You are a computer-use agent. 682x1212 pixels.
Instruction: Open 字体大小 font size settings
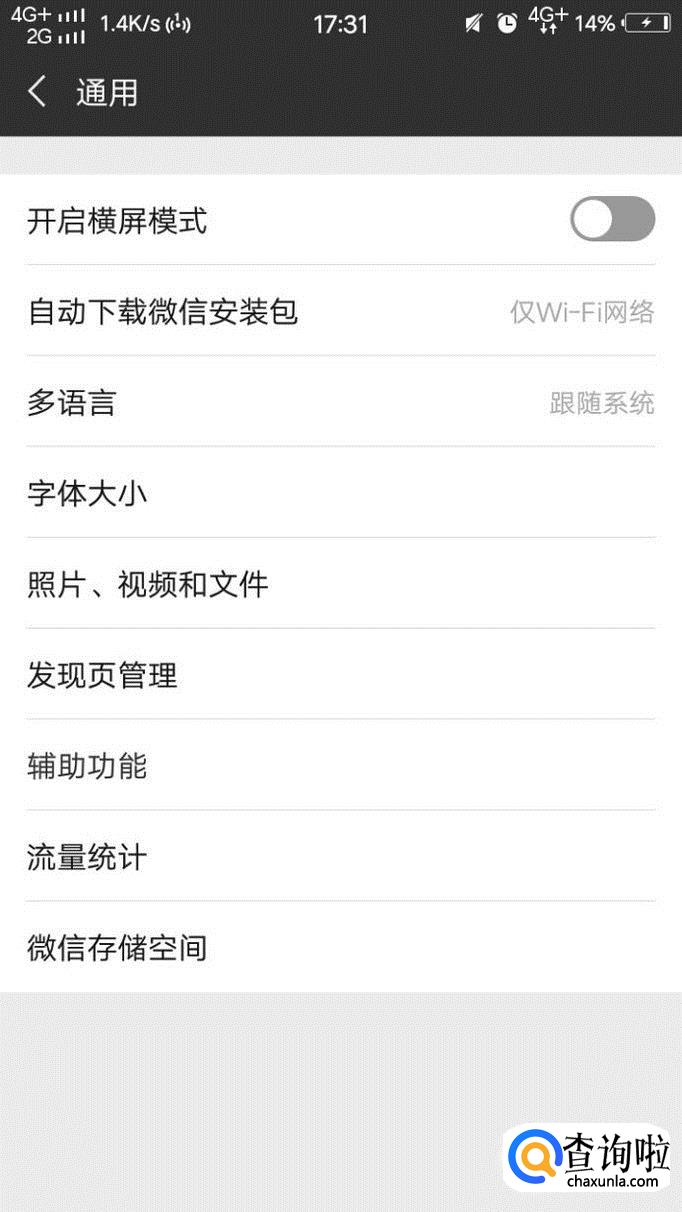[340, 493]
